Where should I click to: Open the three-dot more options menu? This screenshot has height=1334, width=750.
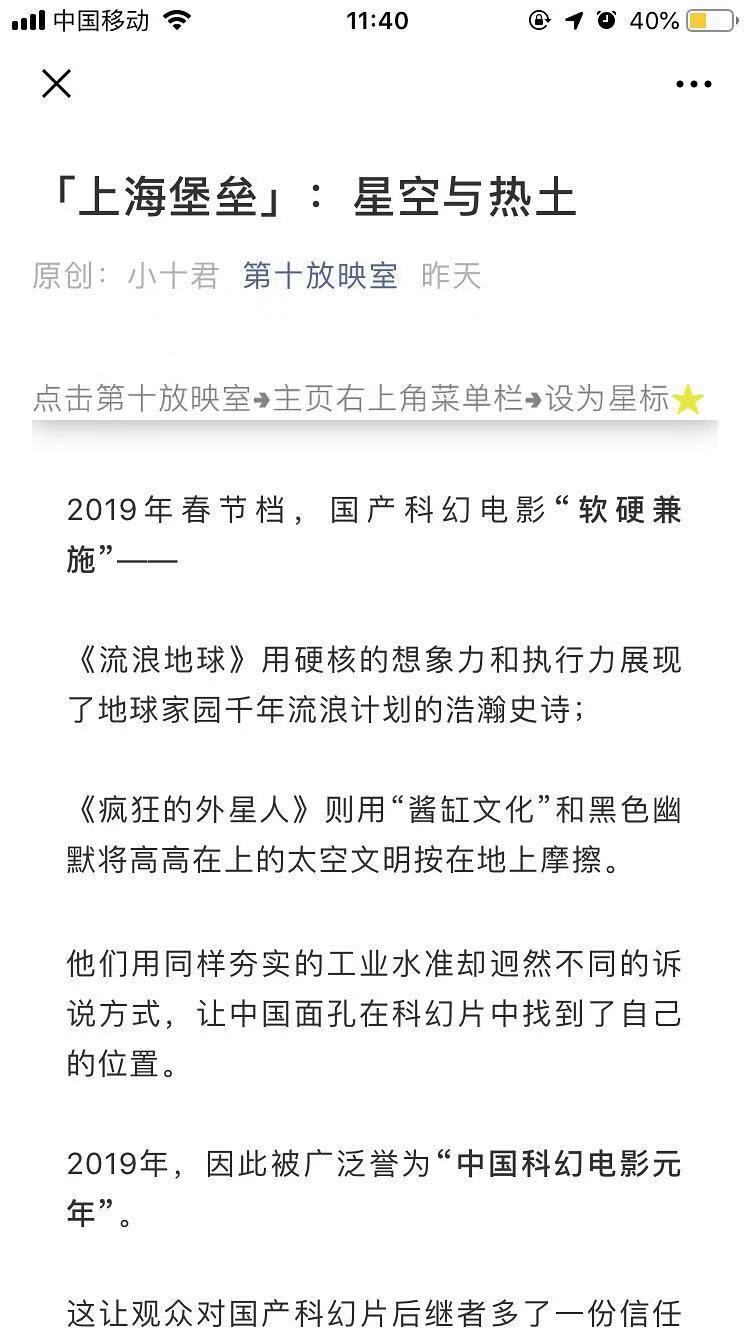pyautogui.click(x=693, y=85)
